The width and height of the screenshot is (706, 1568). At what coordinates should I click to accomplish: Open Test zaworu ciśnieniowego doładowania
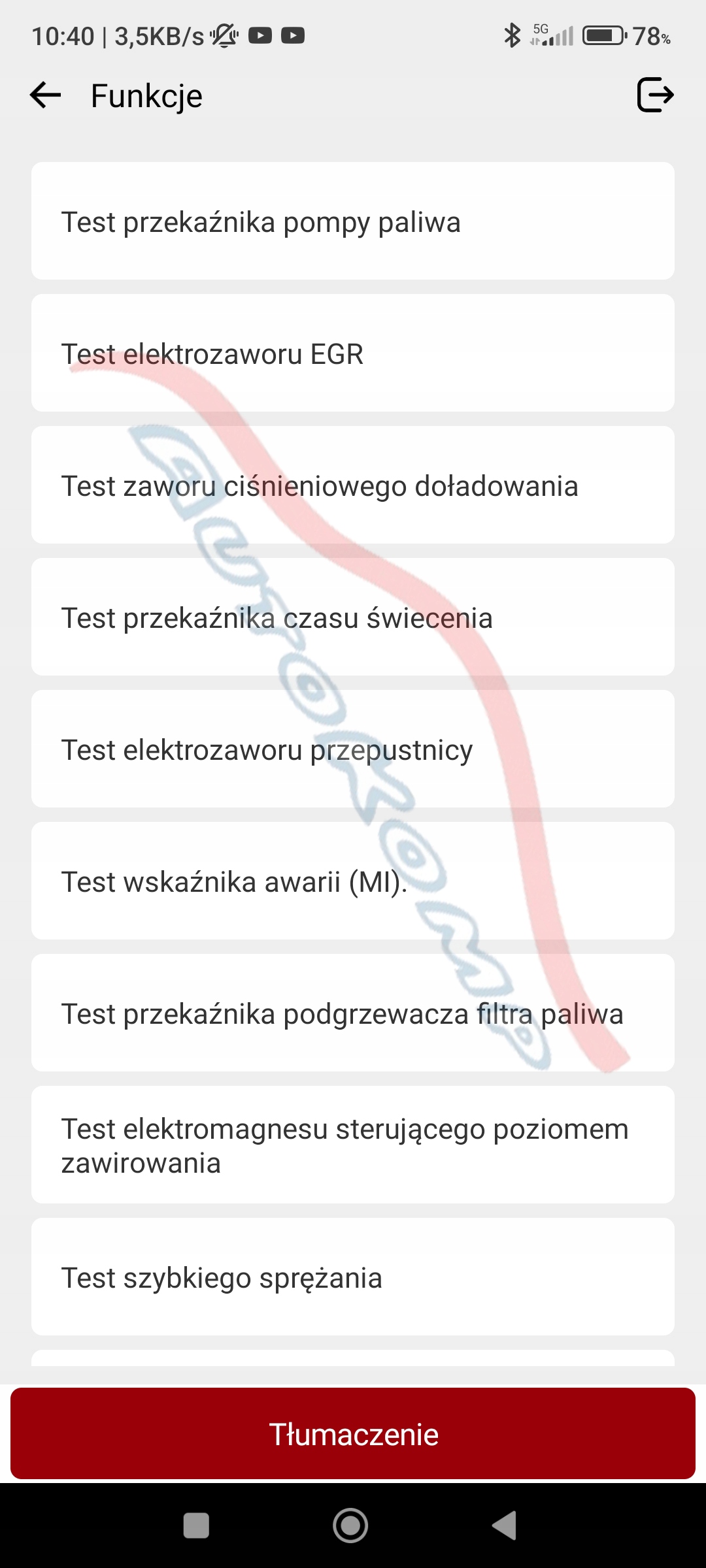tap(353, 485)
